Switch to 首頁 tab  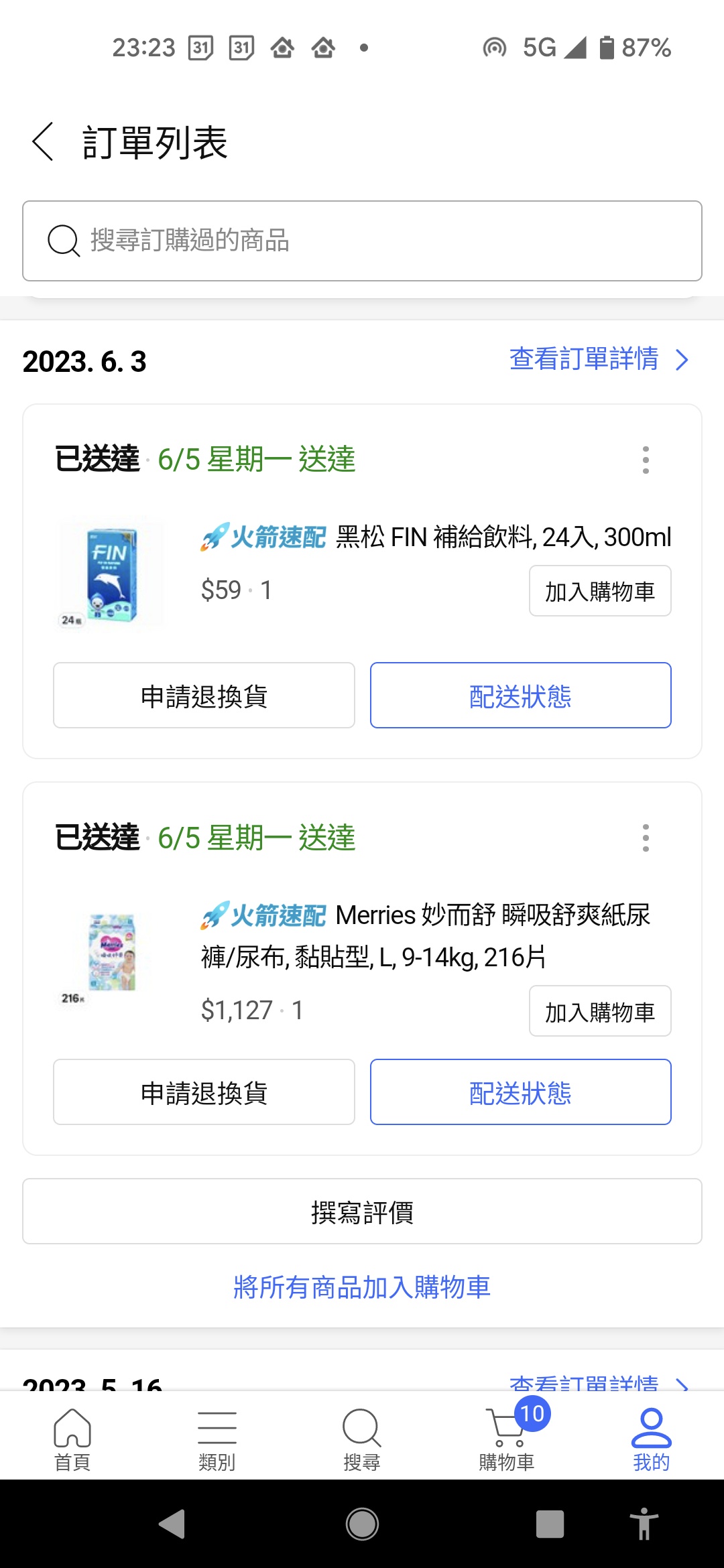[x=72, y=1438]
